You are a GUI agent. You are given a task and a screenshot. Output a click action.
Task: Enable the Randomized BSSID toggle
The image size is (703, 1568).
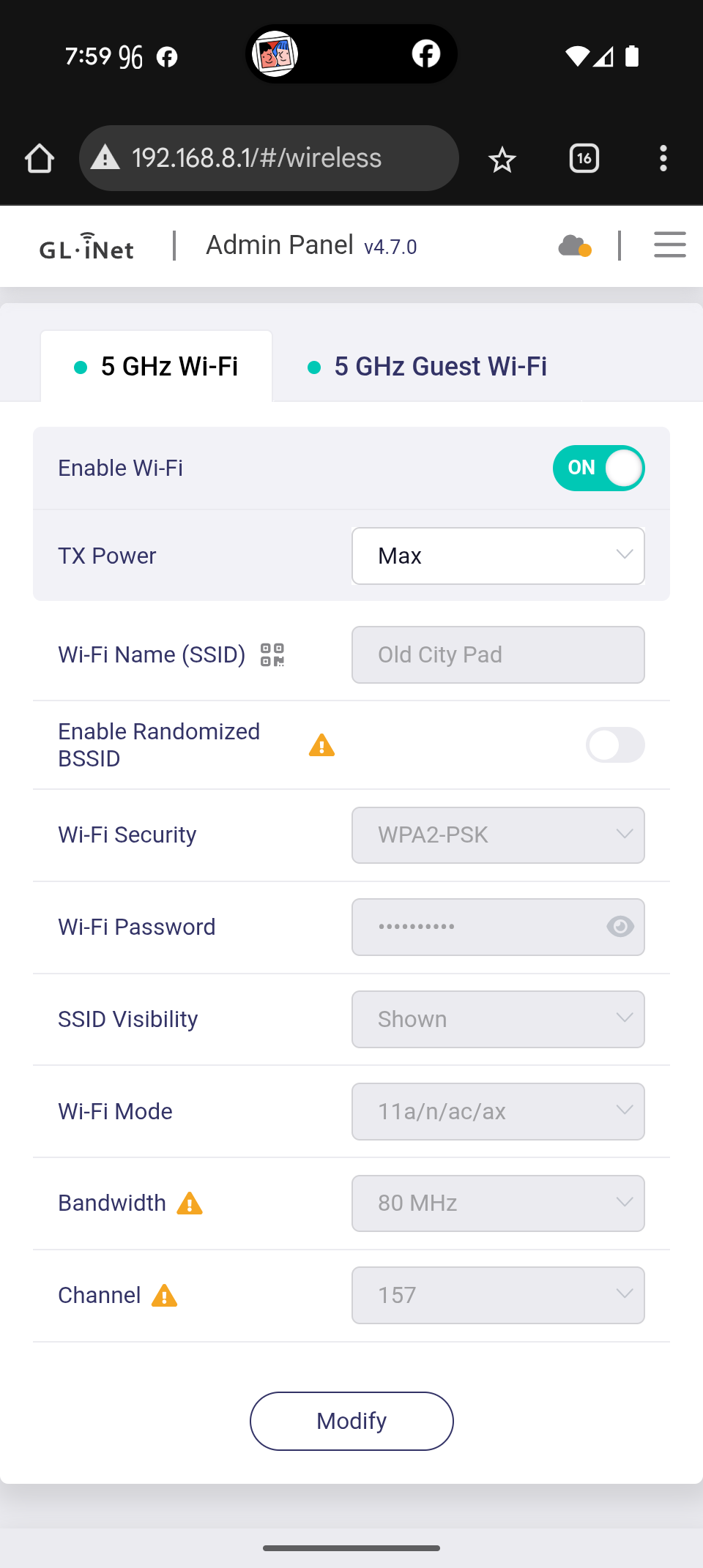click(x=614, y=745)
